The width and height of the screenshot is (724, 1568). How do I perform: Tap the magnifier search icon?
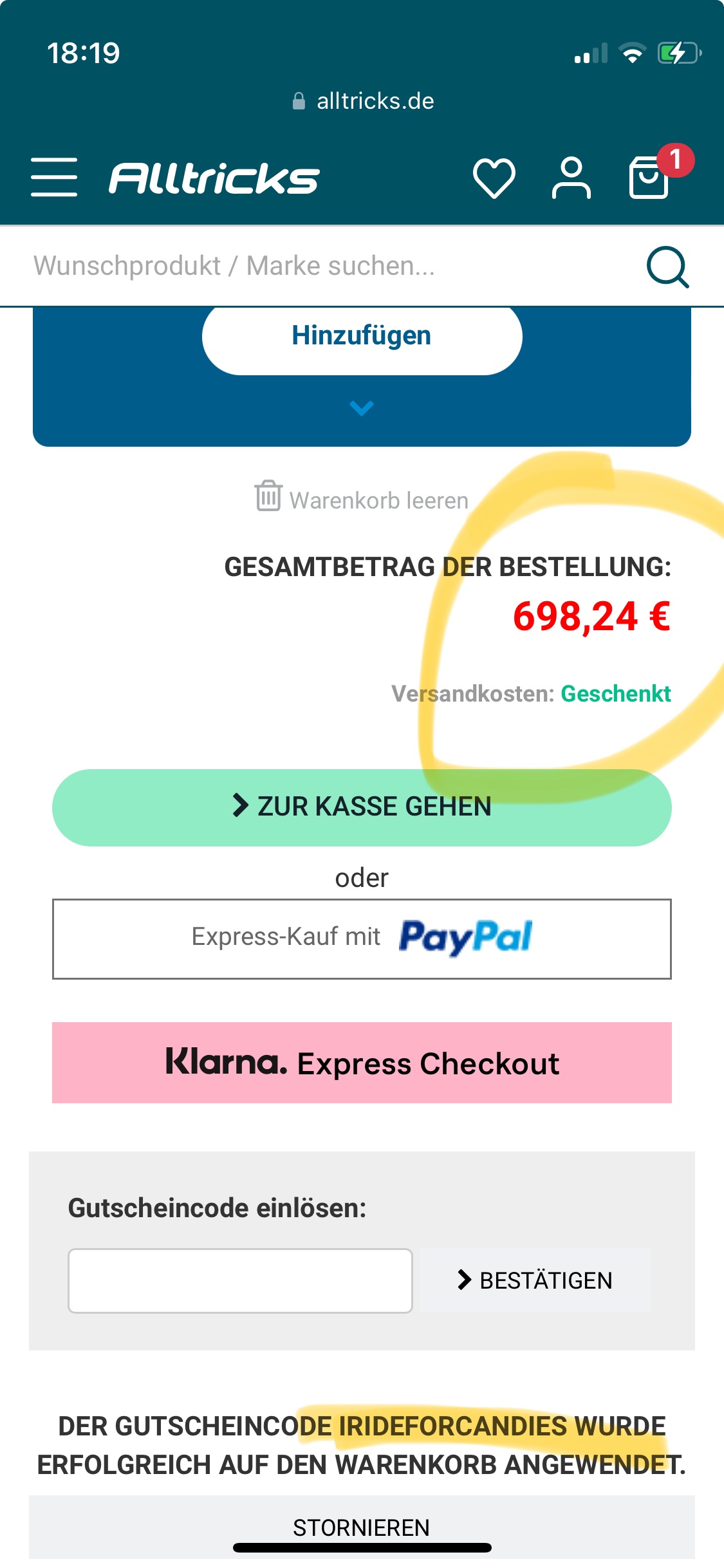coord(667,266)
